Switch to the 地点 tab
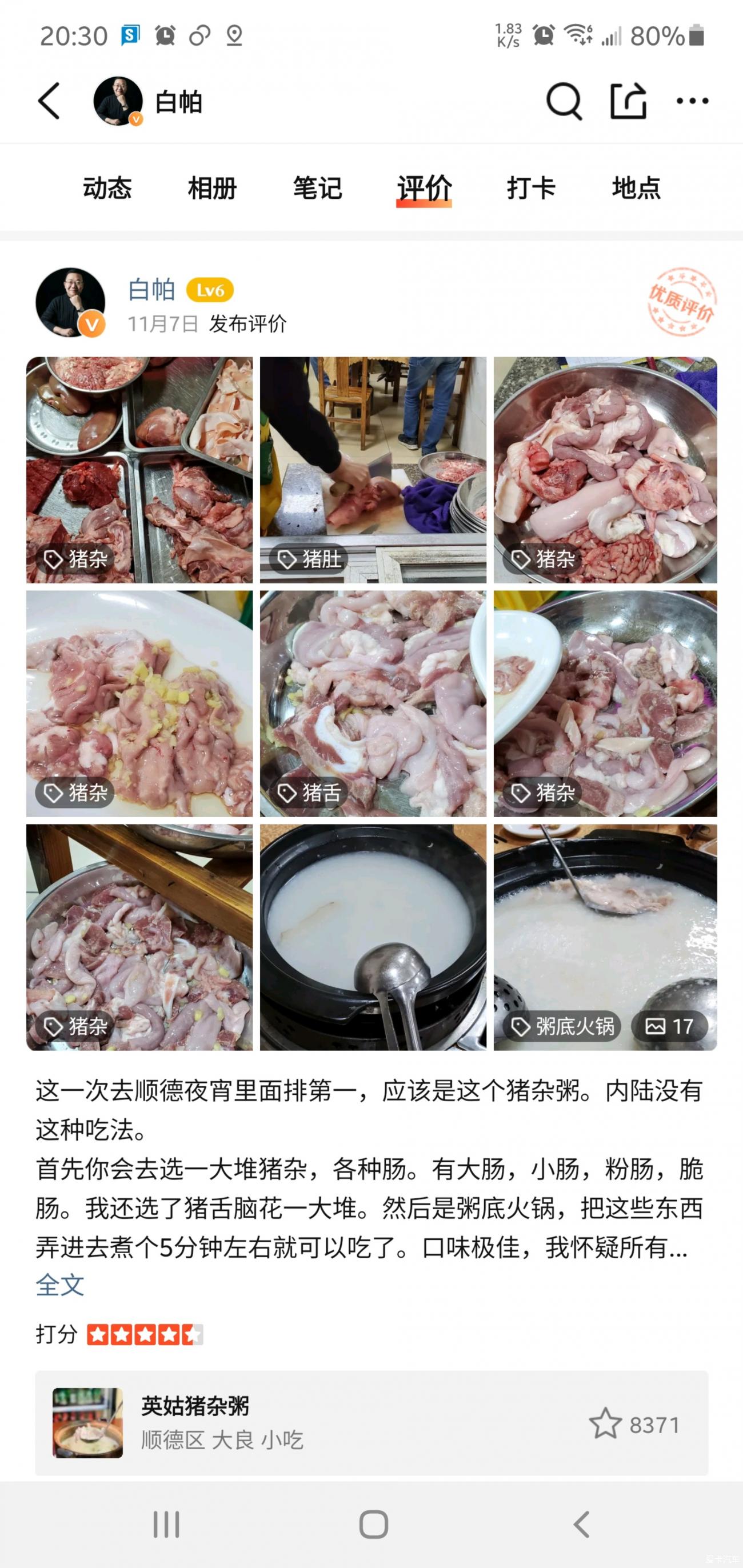The height and width of the screenshot is (1568, 743). pos(636,188)
